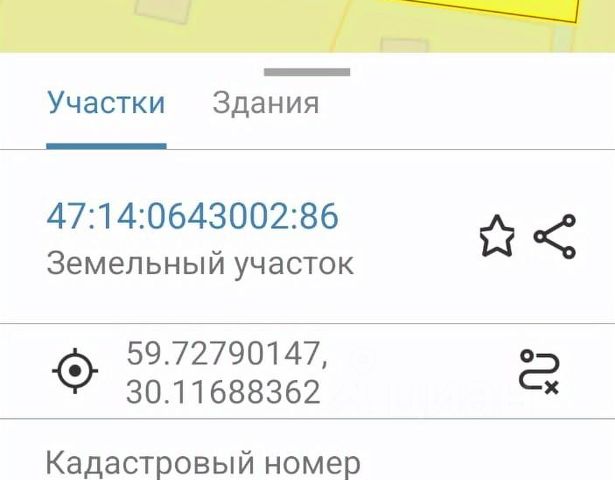Screen dimensions: 615x480
Task: Tap the route icon beside coordinates
Action: 538,370
